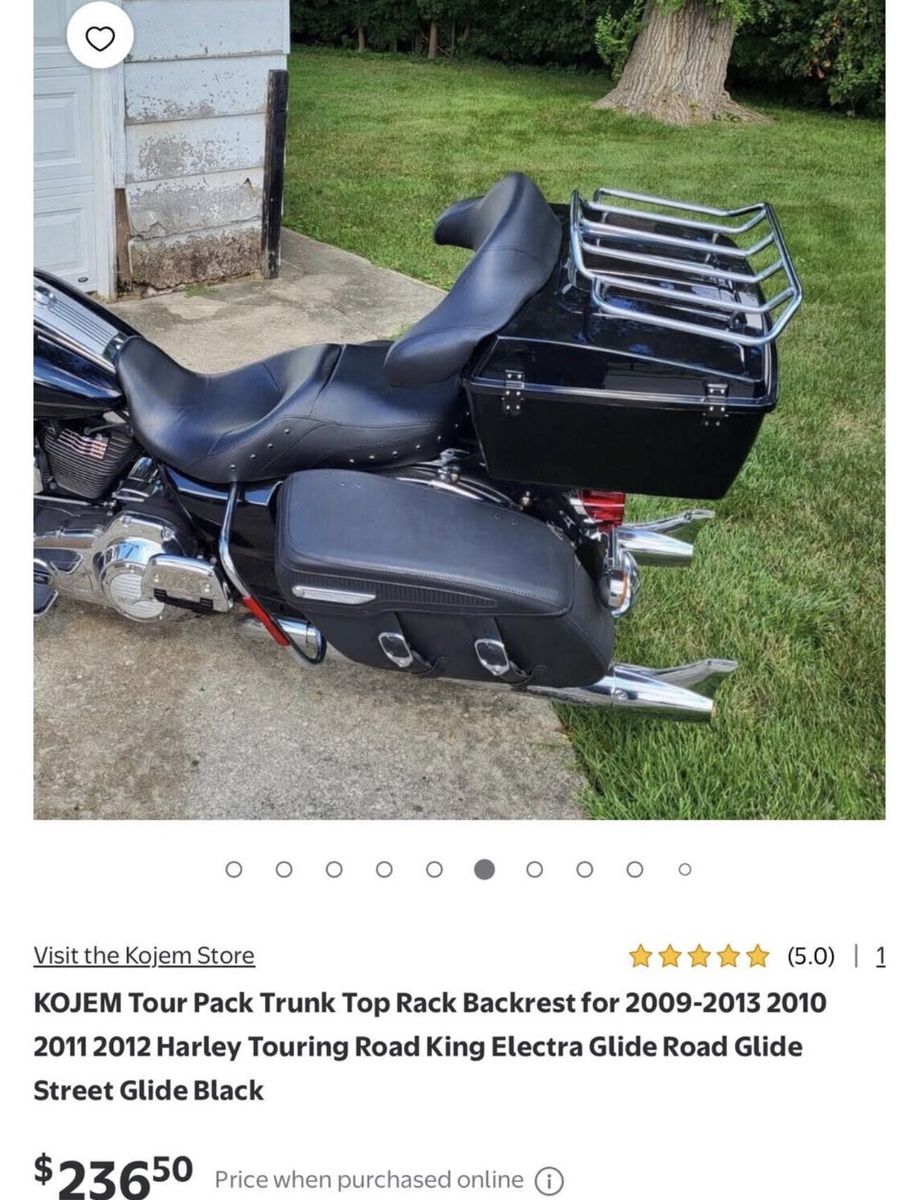Tap the price info icon
This screenshot has height=1200, width=919.
pos(549,1180)
